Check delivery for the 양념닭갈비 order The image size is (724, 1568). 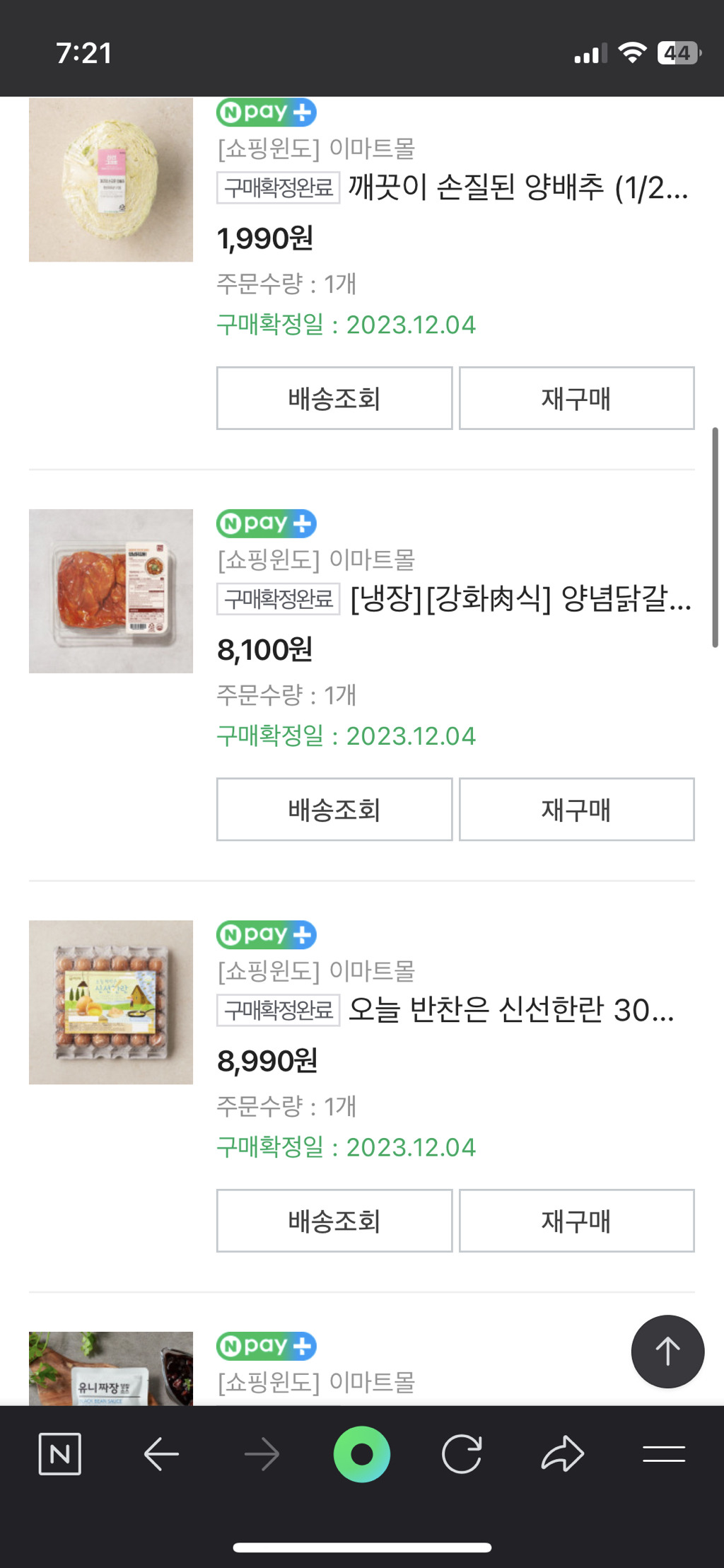pos(334,810)
